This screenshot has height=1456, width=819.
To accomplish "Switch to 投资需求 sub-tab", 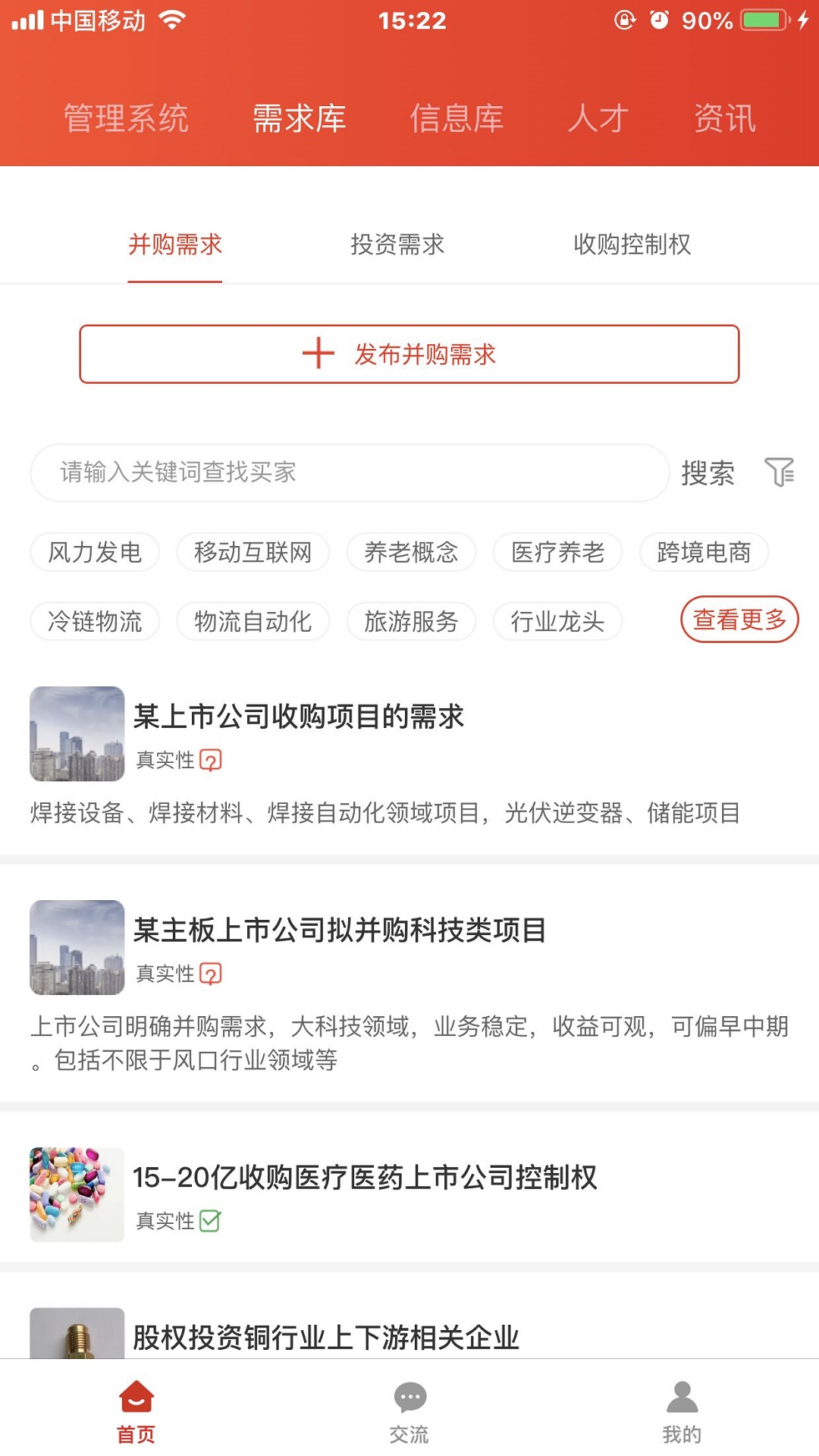I will point(397,244).
